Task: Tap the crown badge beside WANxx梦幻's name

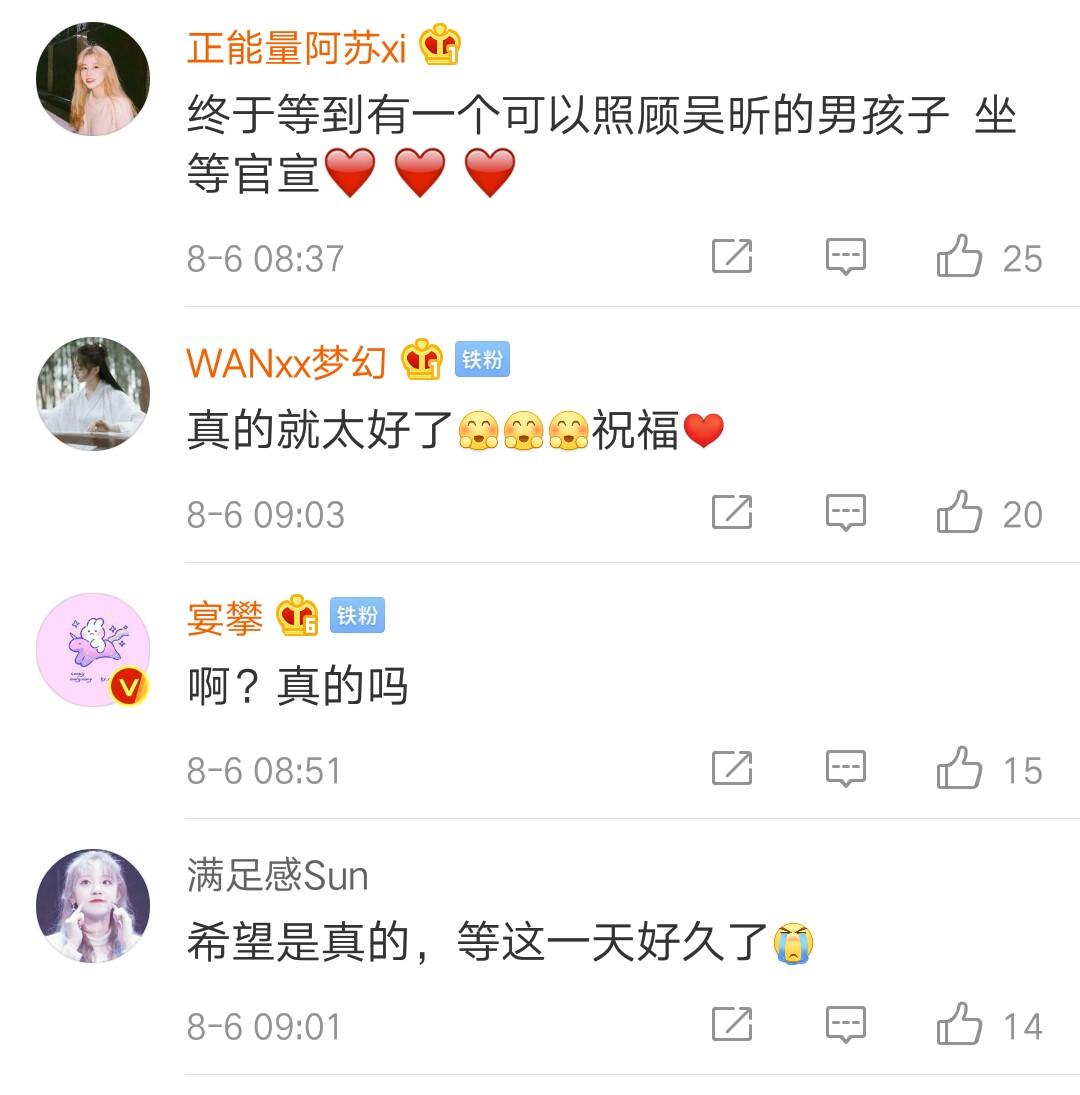Action: (421, 360)
